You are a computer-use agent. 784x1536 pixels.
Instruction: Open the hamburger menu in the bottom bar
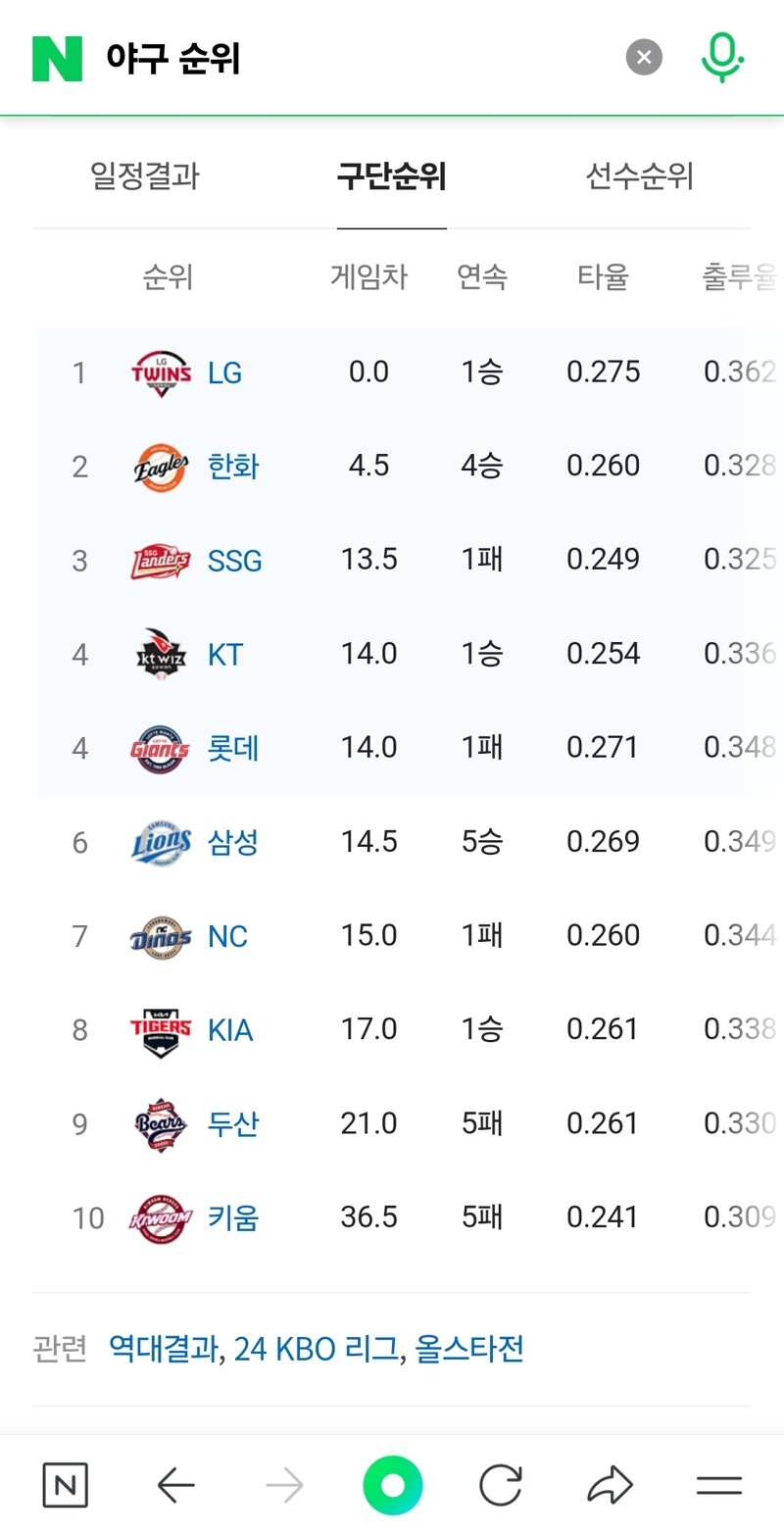click(719, 1487)
